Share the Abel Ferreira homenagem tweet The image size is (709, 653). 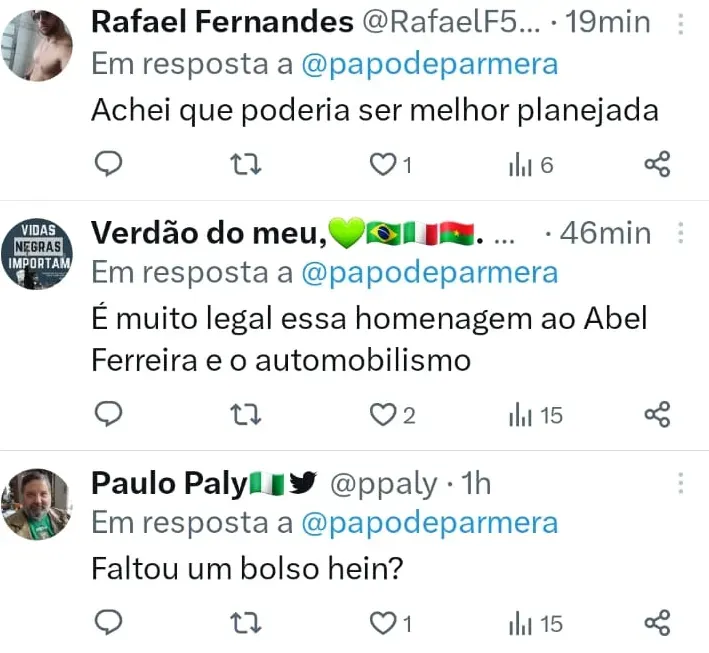tap(656, 414)
